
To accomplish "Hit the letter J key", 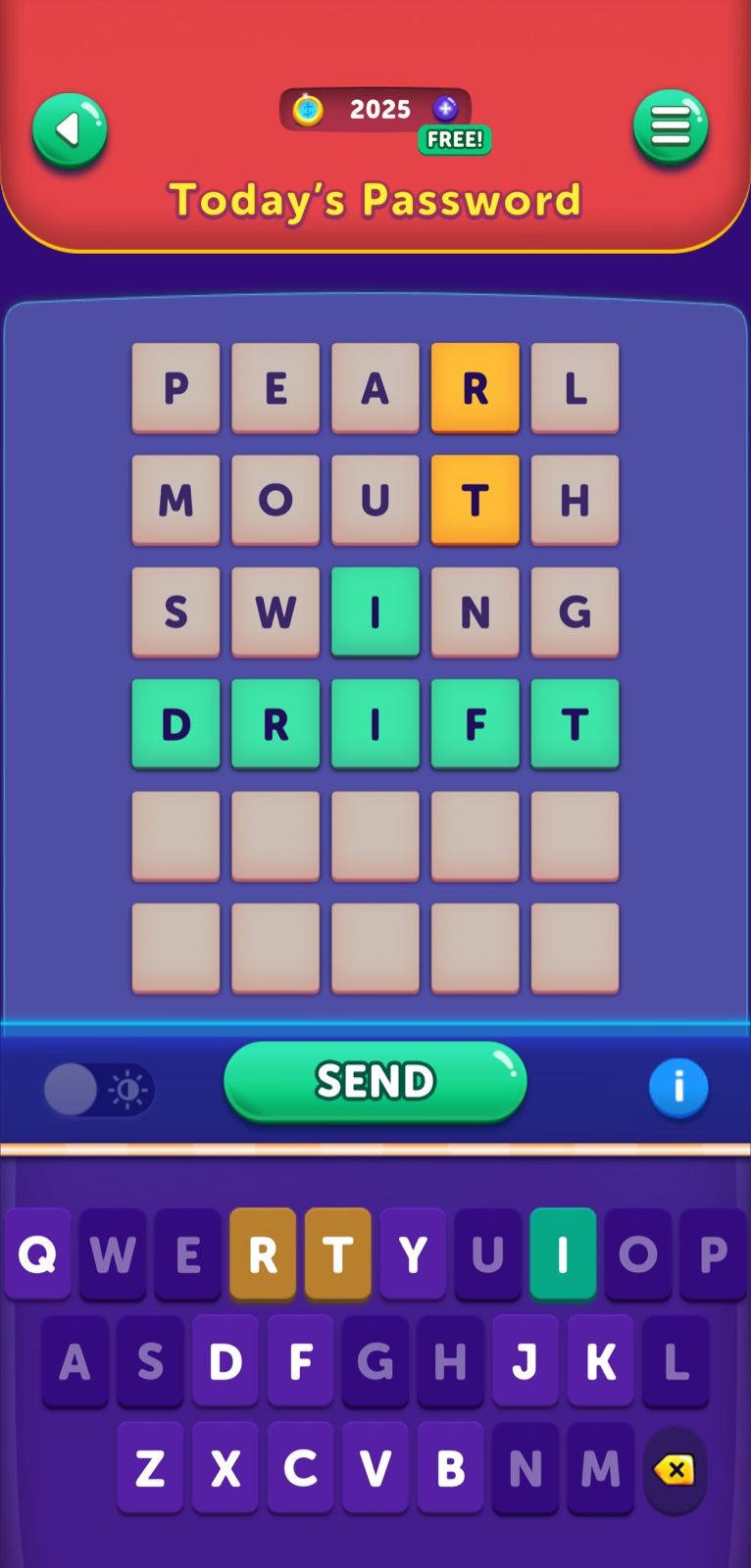I will (x=526, y=1361).
